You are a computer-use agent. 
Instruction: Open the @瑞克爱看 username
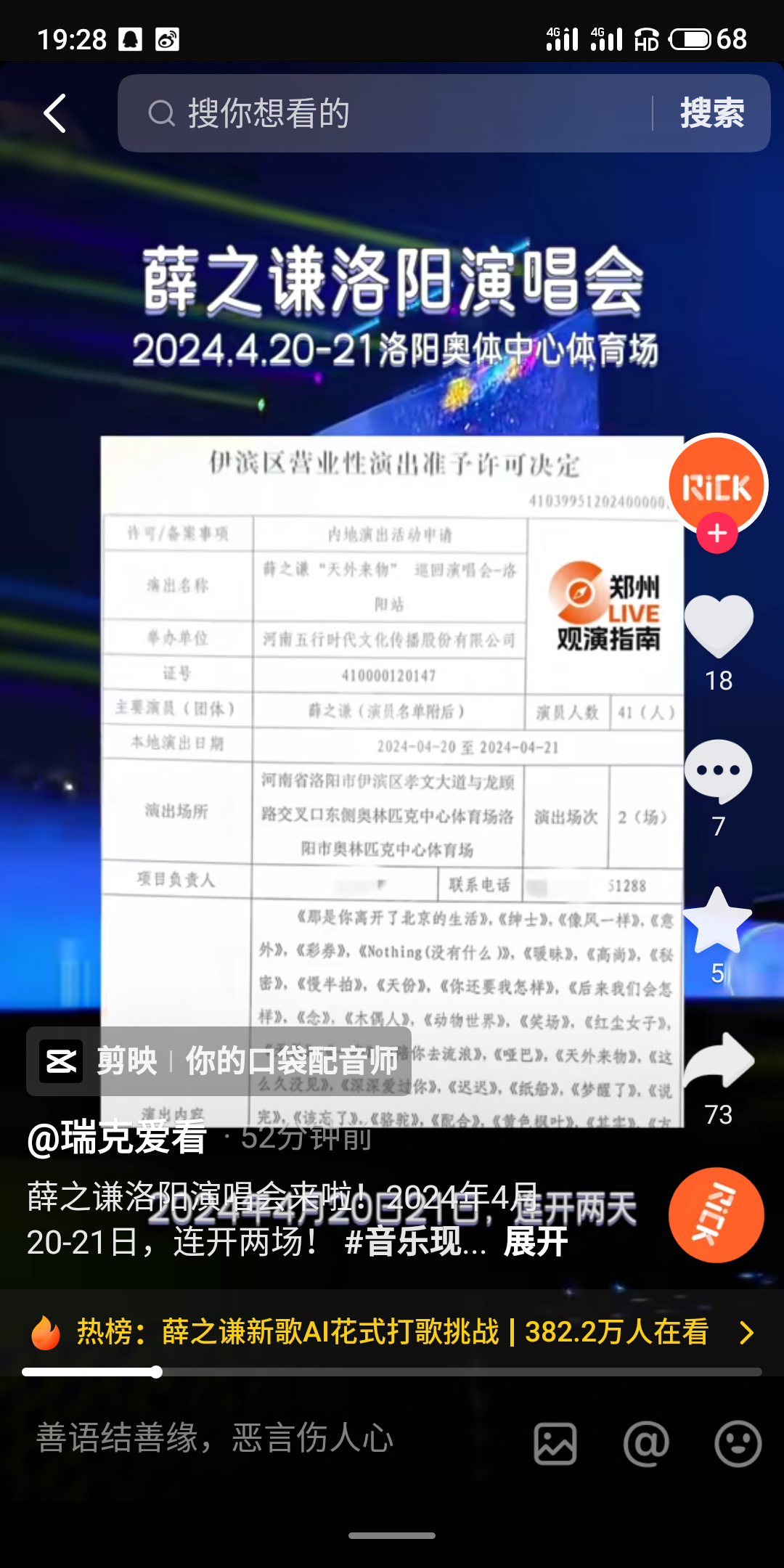click(118, 1138)
